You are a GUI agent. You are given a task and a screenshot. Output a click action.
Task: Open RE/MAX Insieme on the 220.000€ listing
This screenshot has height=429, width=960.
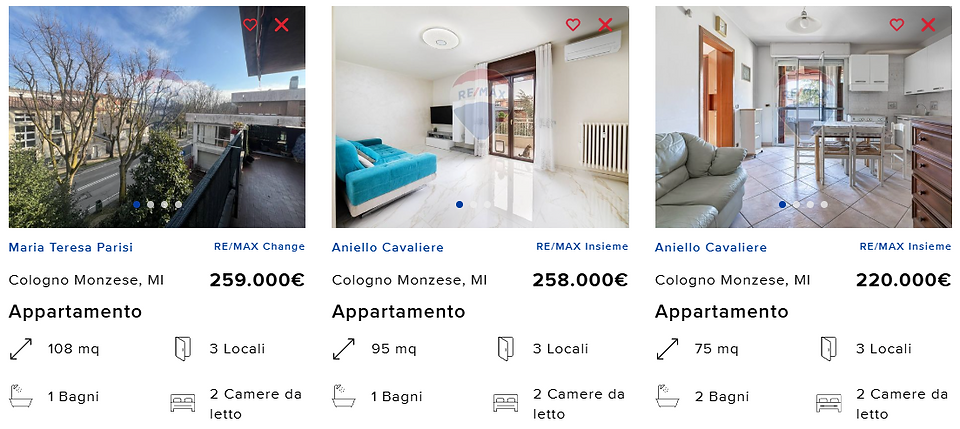905,247
